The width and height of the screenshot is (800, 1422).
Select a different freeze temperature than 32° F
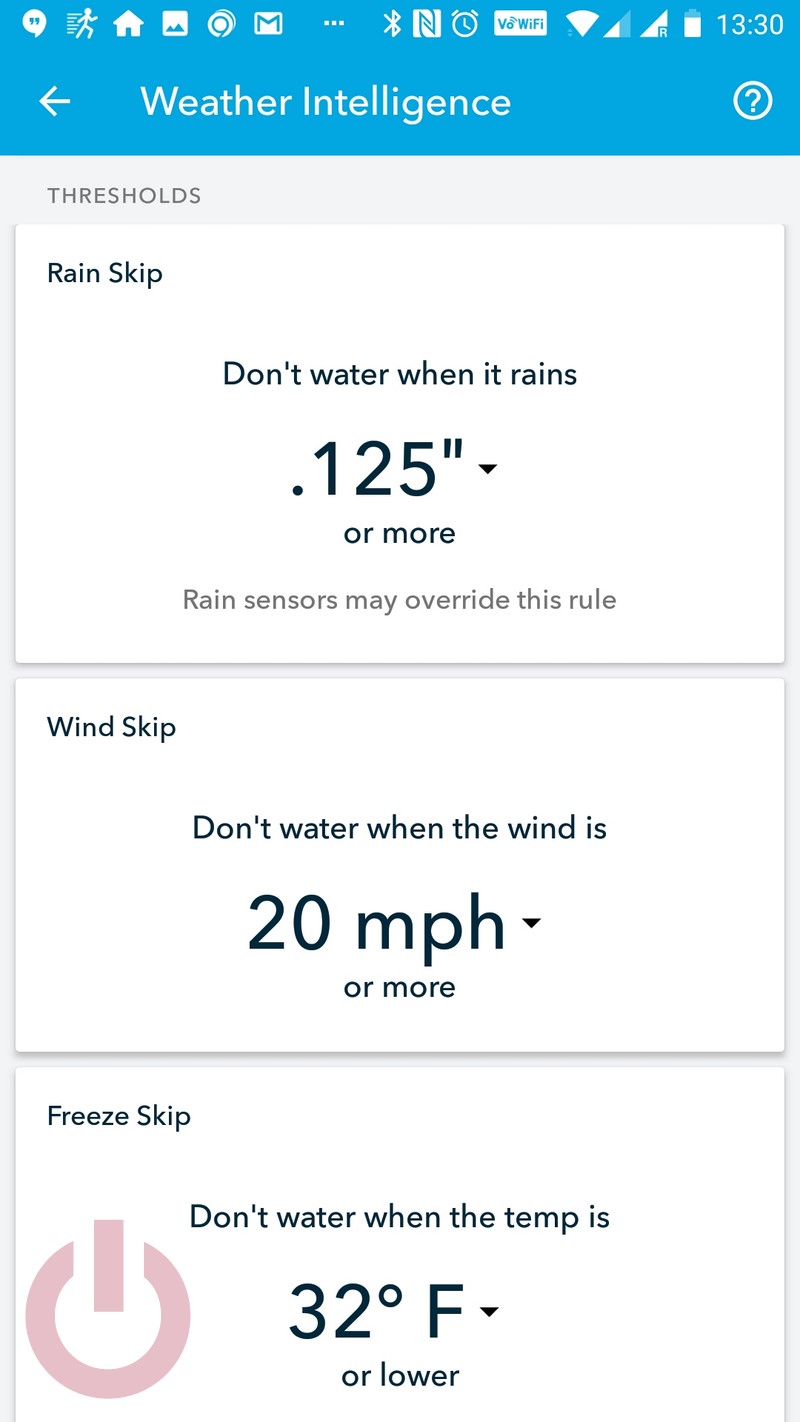point(394,1312)
